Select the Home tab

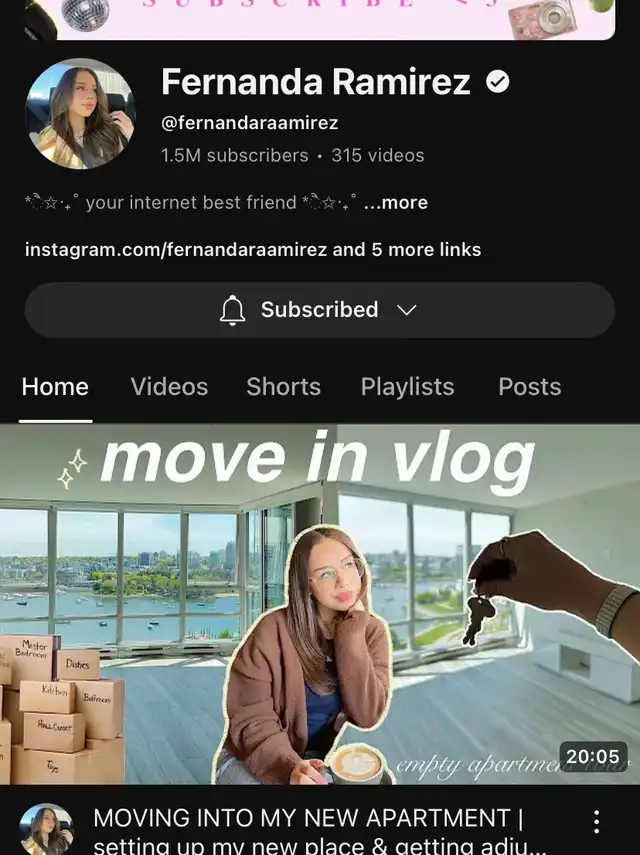[x=55, y=387]
